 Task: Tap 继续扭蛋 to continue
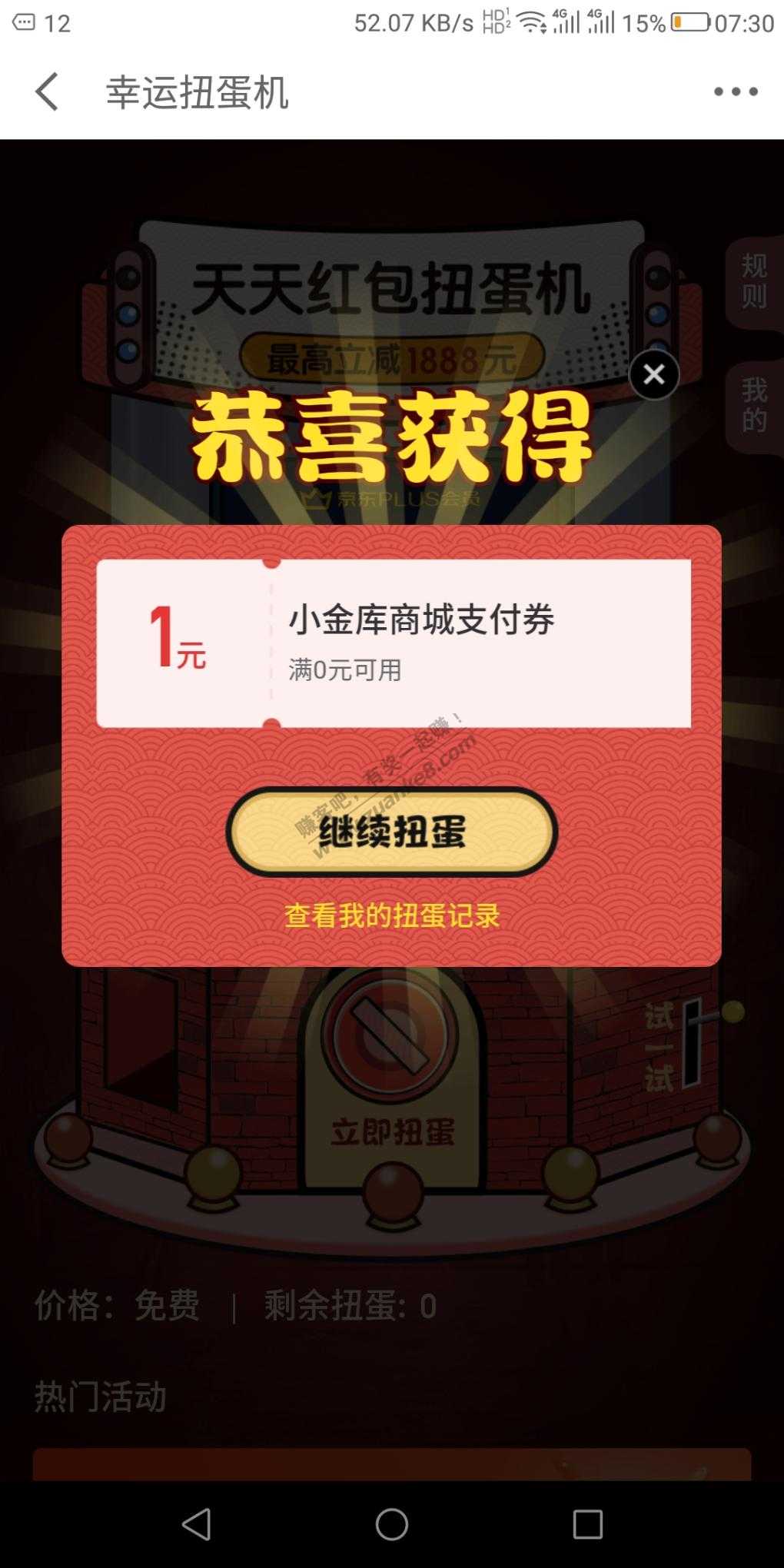click(391, 832)
